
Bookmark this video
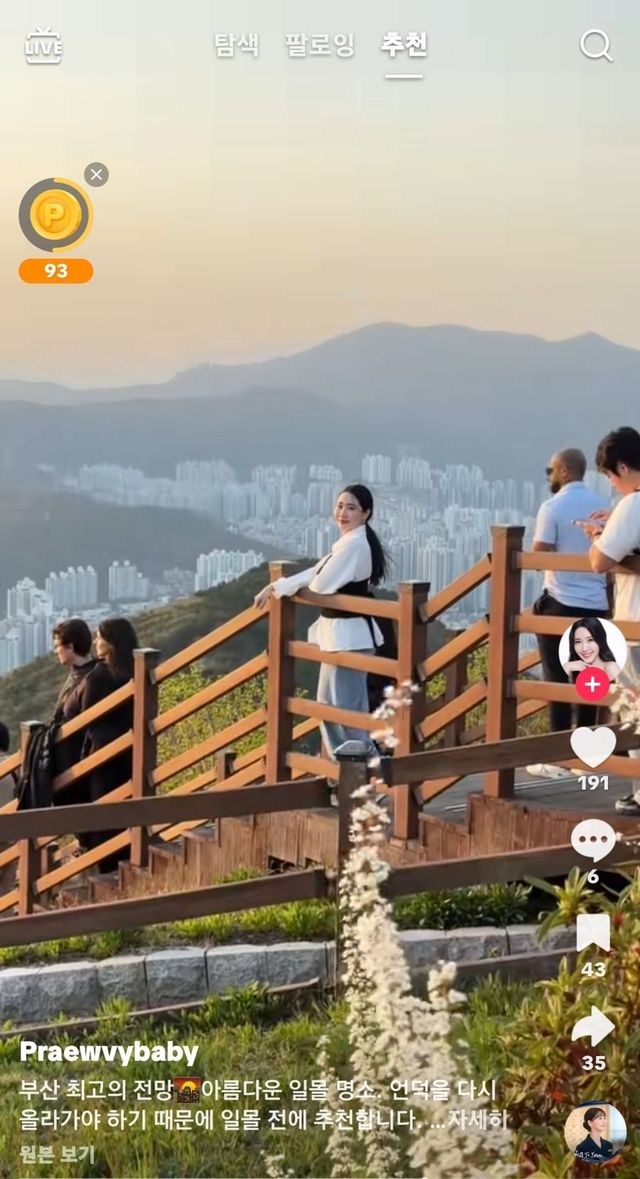click(593, 933)
